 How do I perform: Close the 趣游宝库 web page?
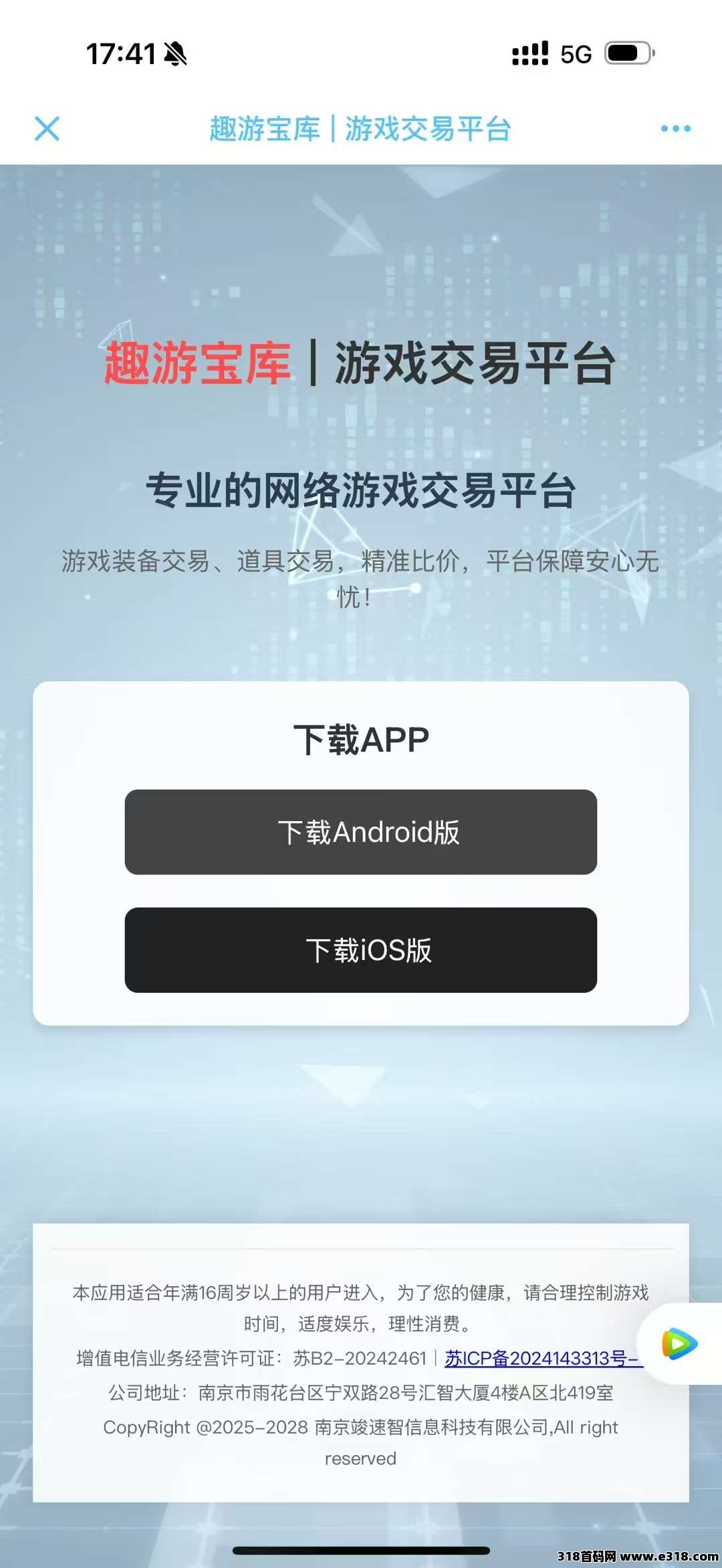[x=47, y=128]
